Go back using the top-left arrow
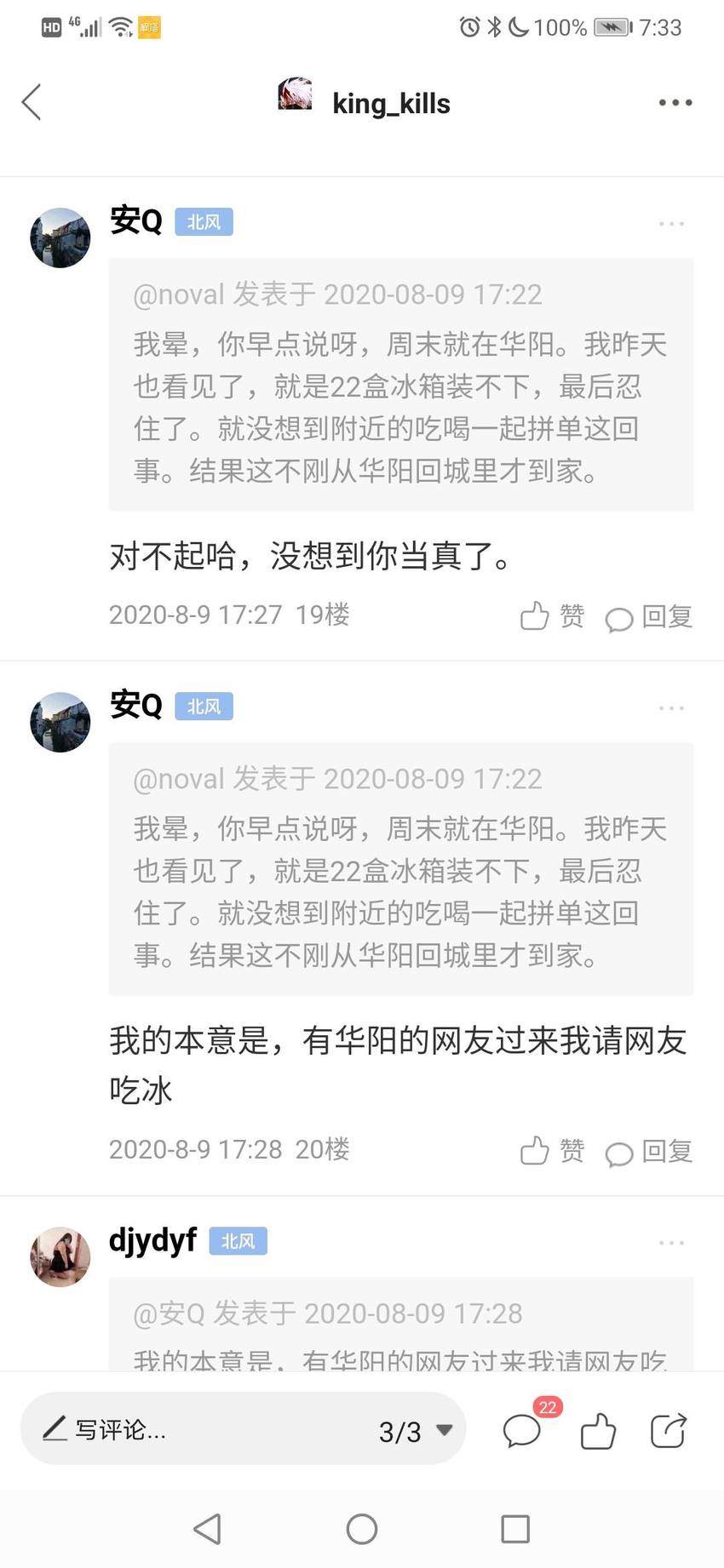724x1568 pixels. (32, 102)
